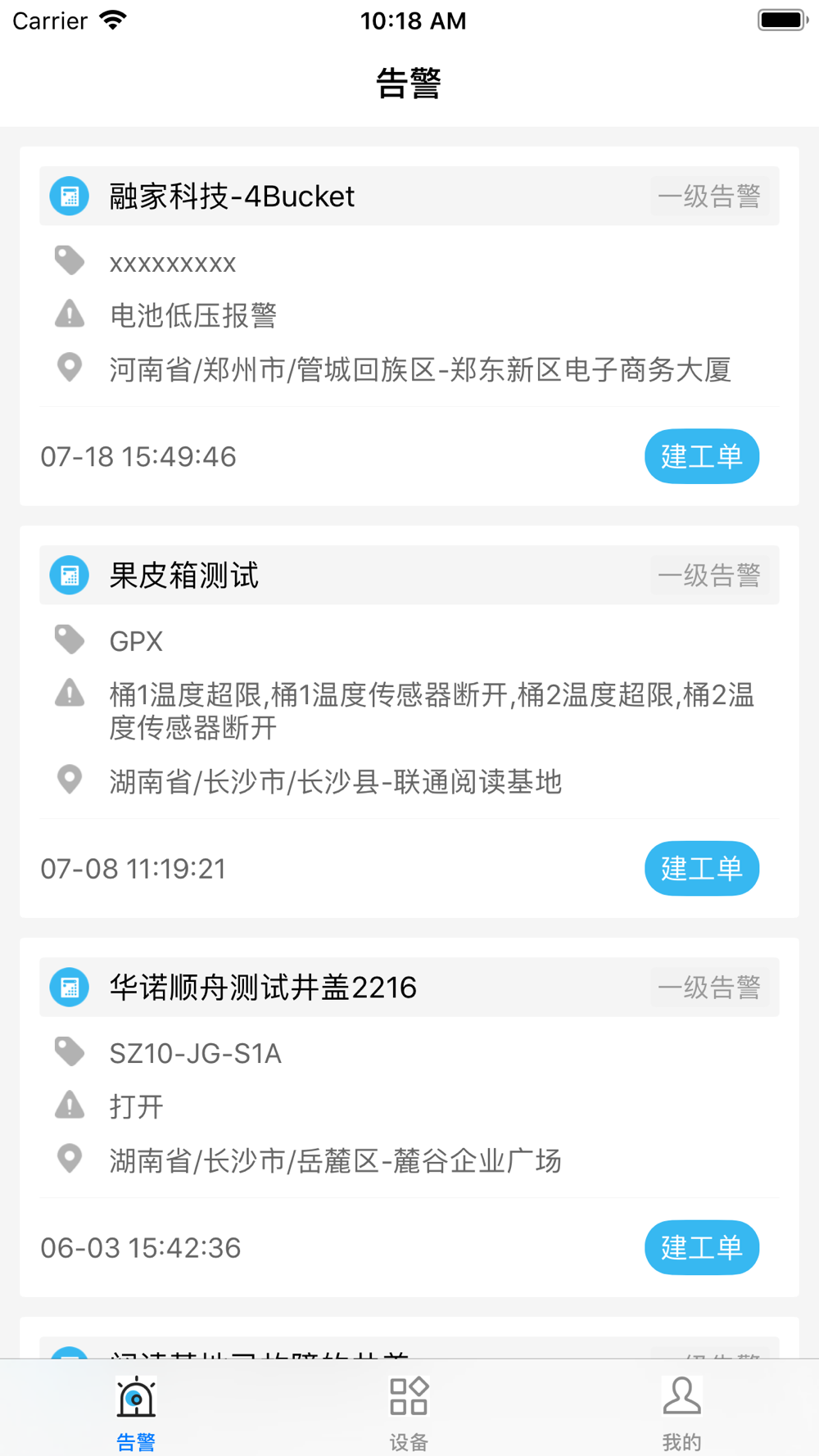819x1456 pixels.
Task: Create work order for 融家科技-4Bucket alarm
Action: pyautogui.click(x=702, y=456)
